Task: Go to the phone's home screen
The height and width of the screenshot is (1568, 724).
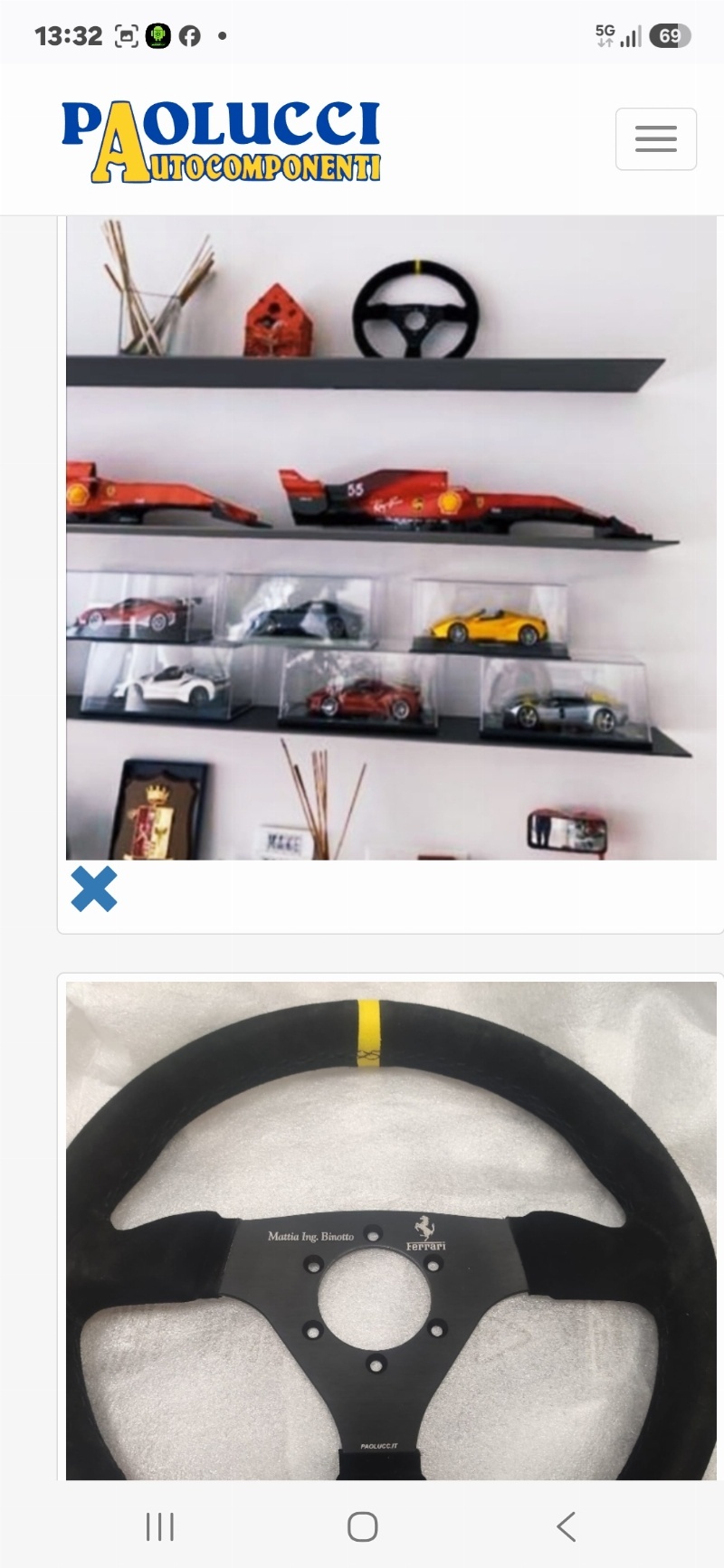Action: coord(362,1526)
